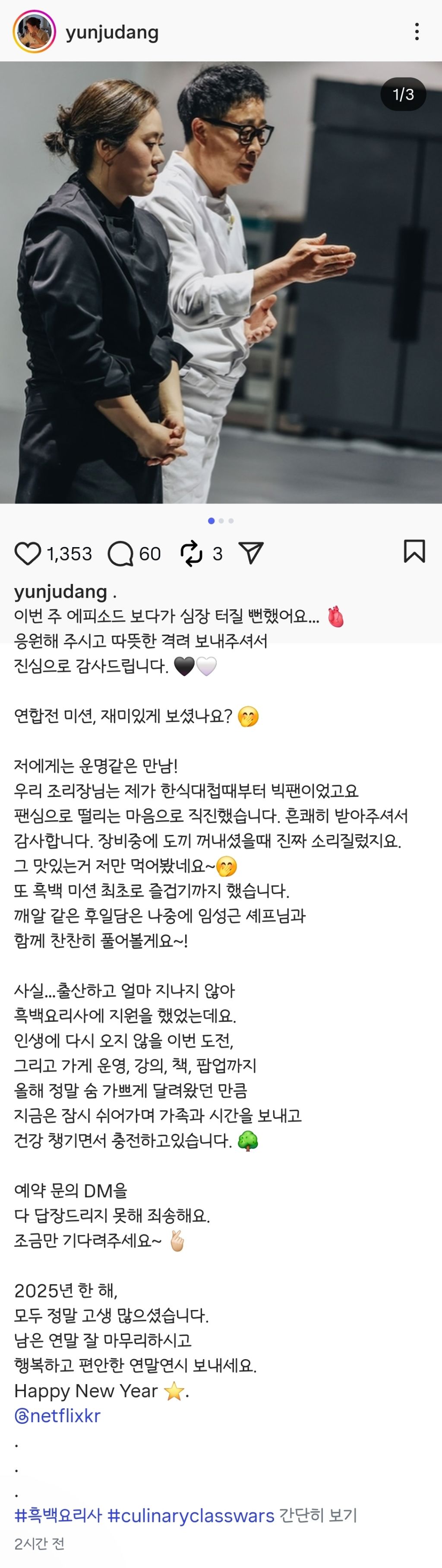Tap yunjudang username above the caption
This screenshot has height=1568, width=442.
point(60,591)
